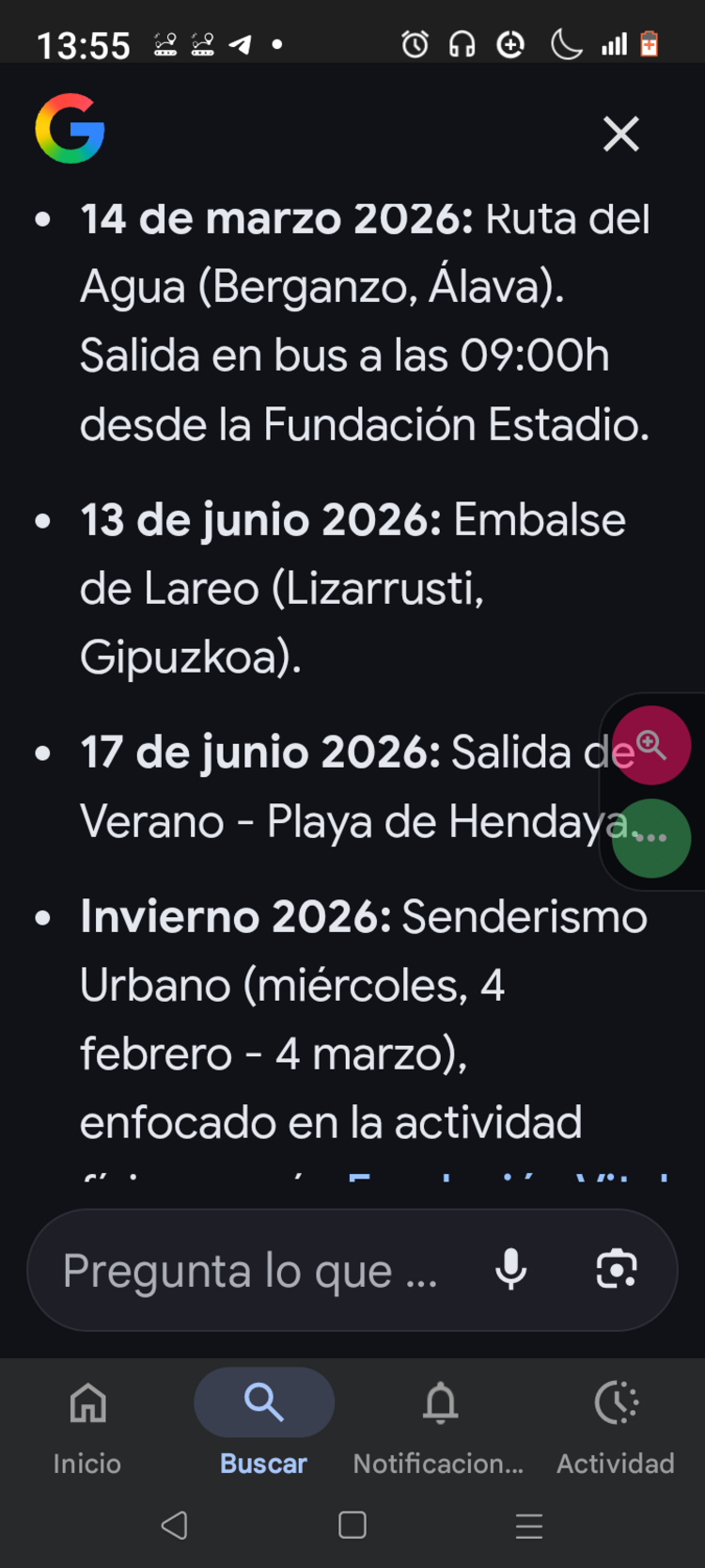Open recent apps from the navigation bar
Viewport: 705px width, 1568px height.
529,1526
